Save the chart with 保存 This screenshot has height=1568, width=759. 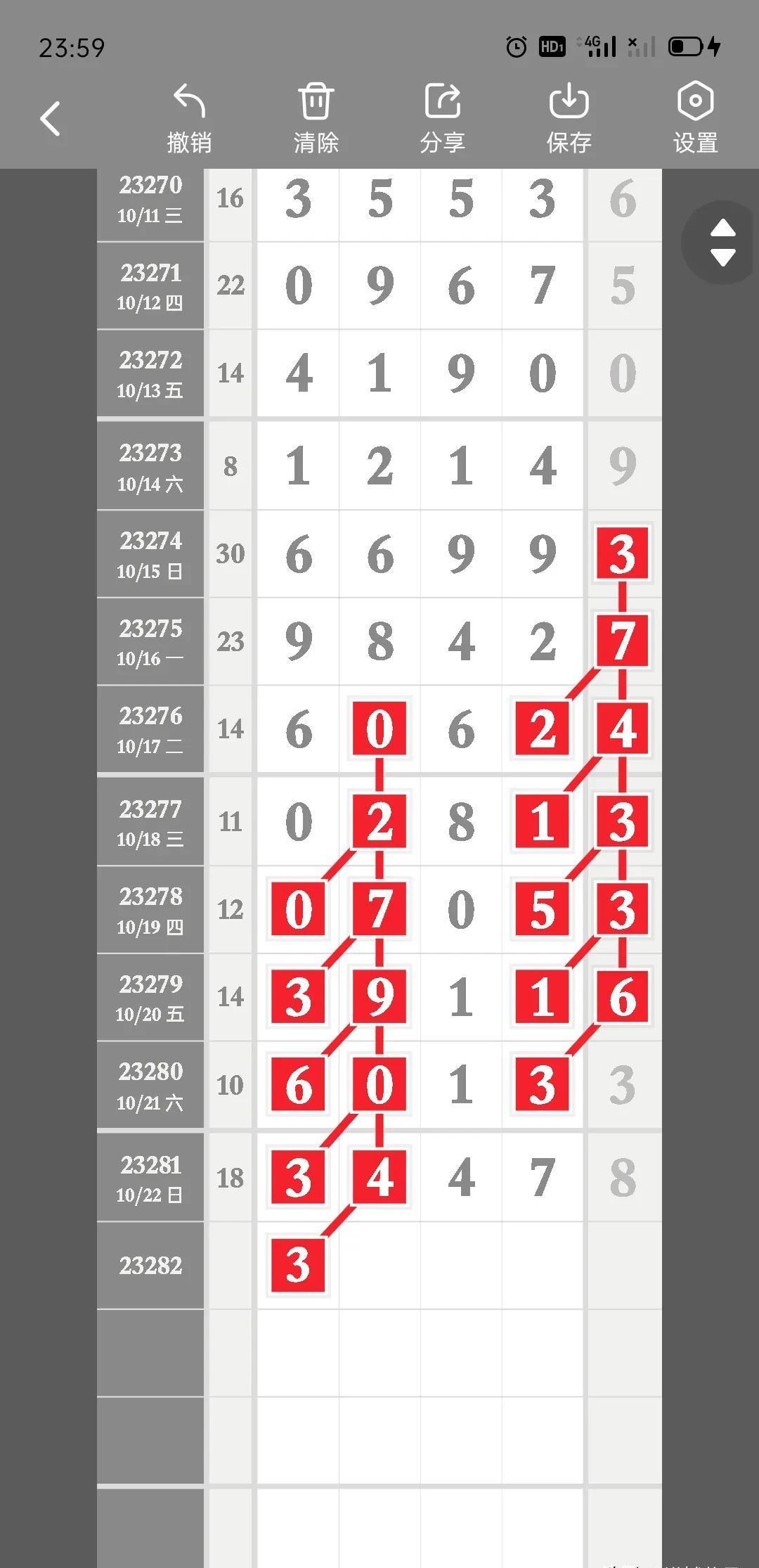click(x=569, y=118)
